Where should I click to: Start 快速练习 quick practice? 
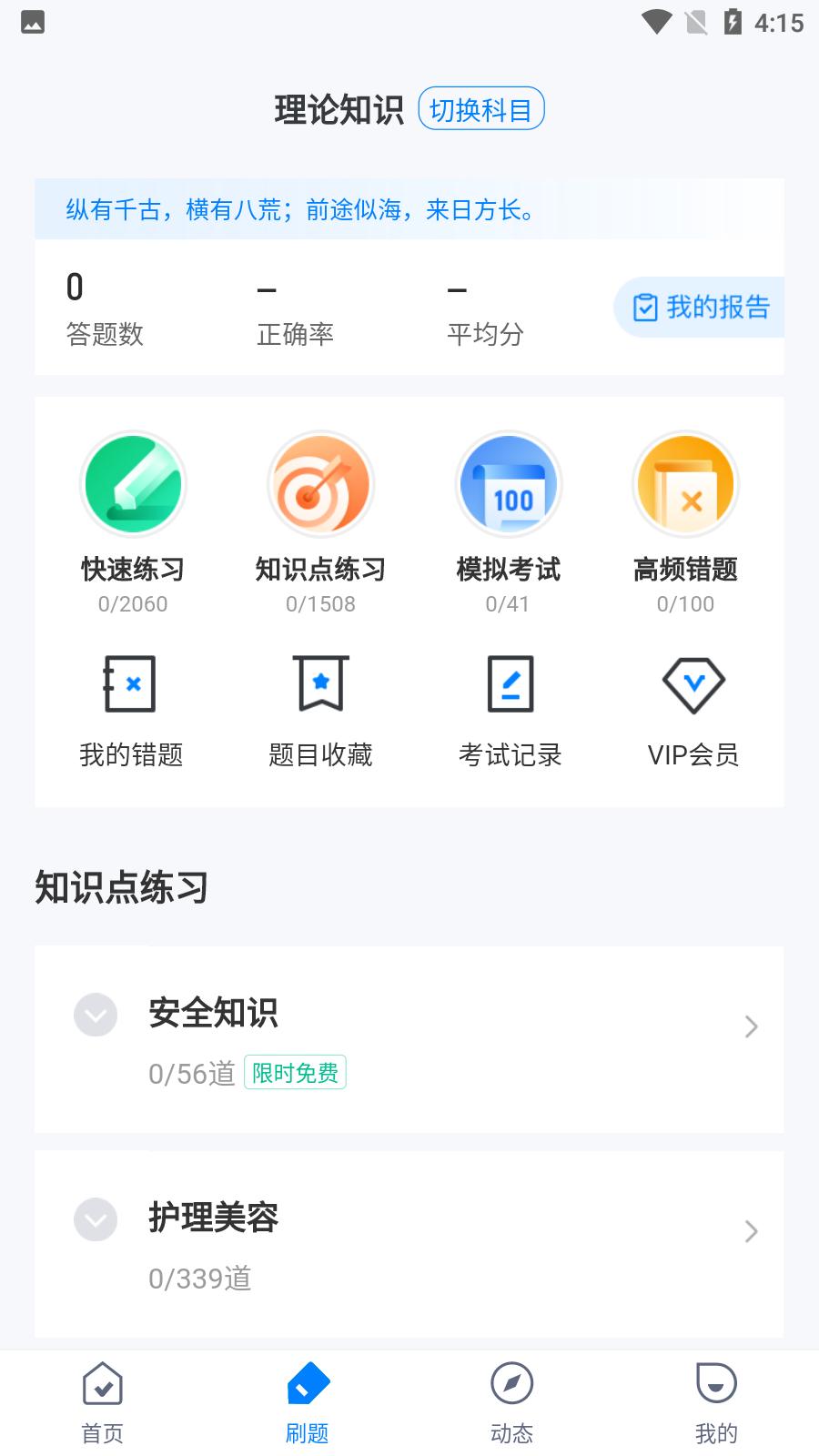133,484
